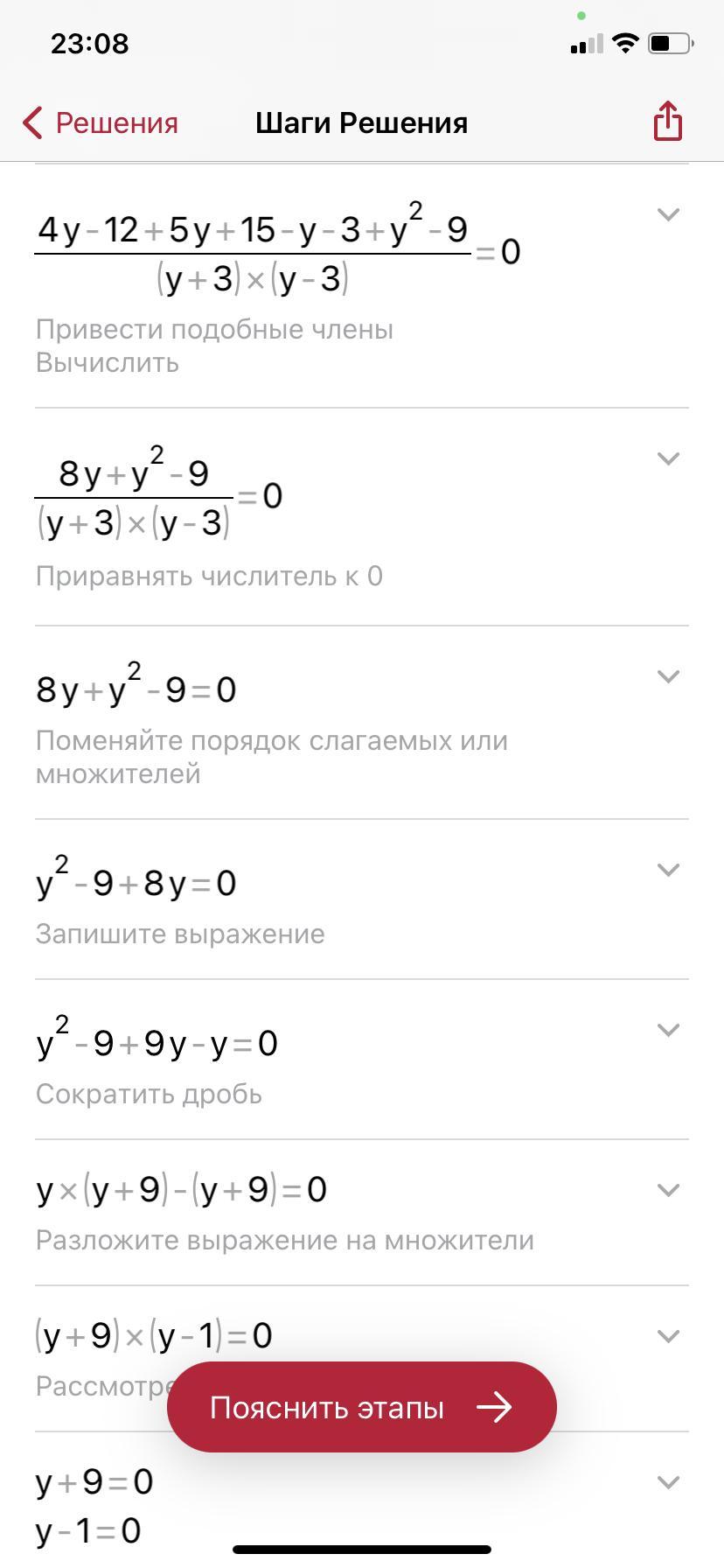Tap the Пояснить этапы button

coord(362,1407)
